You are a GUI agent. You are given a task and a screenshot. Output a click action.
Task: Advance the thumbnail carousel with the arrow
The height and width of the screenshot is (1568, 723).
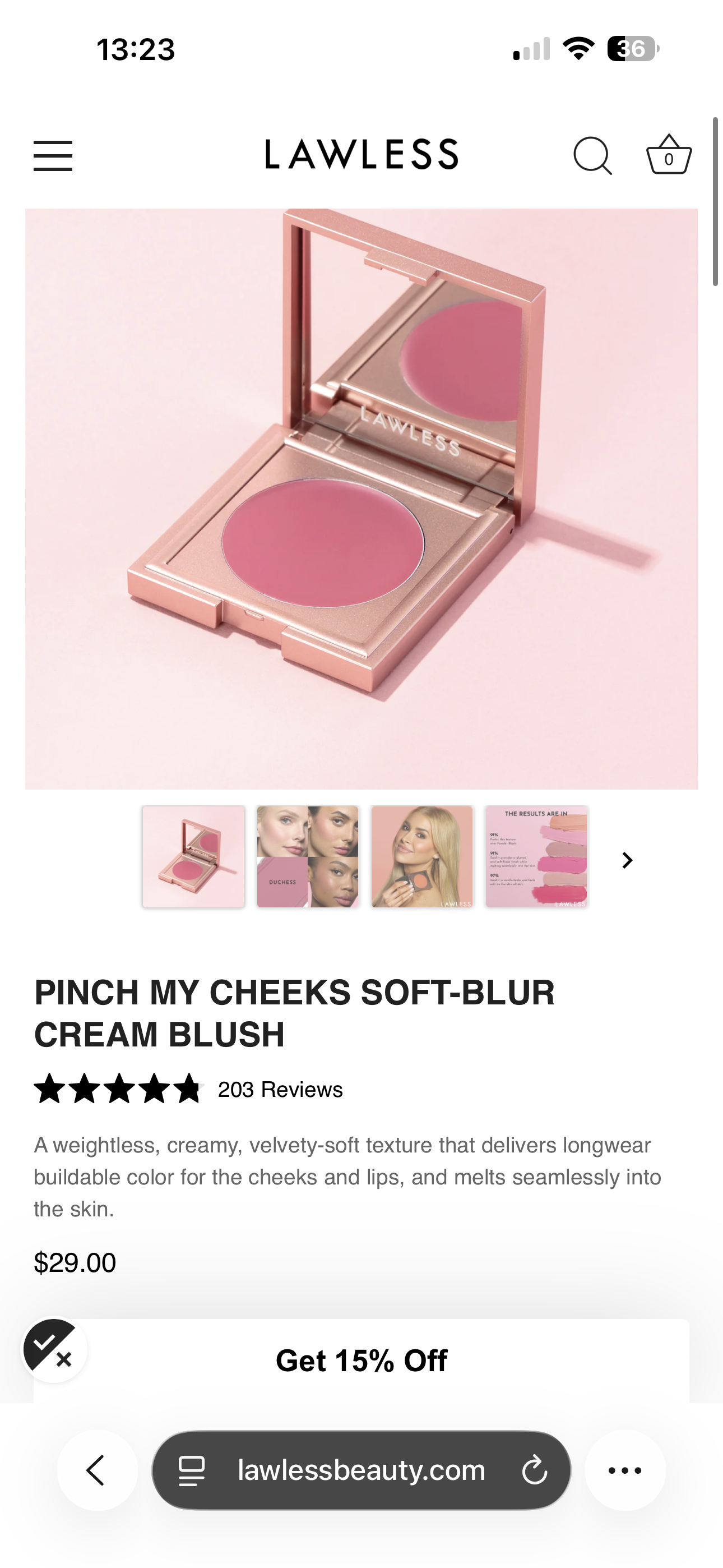[x=628, y=860]
